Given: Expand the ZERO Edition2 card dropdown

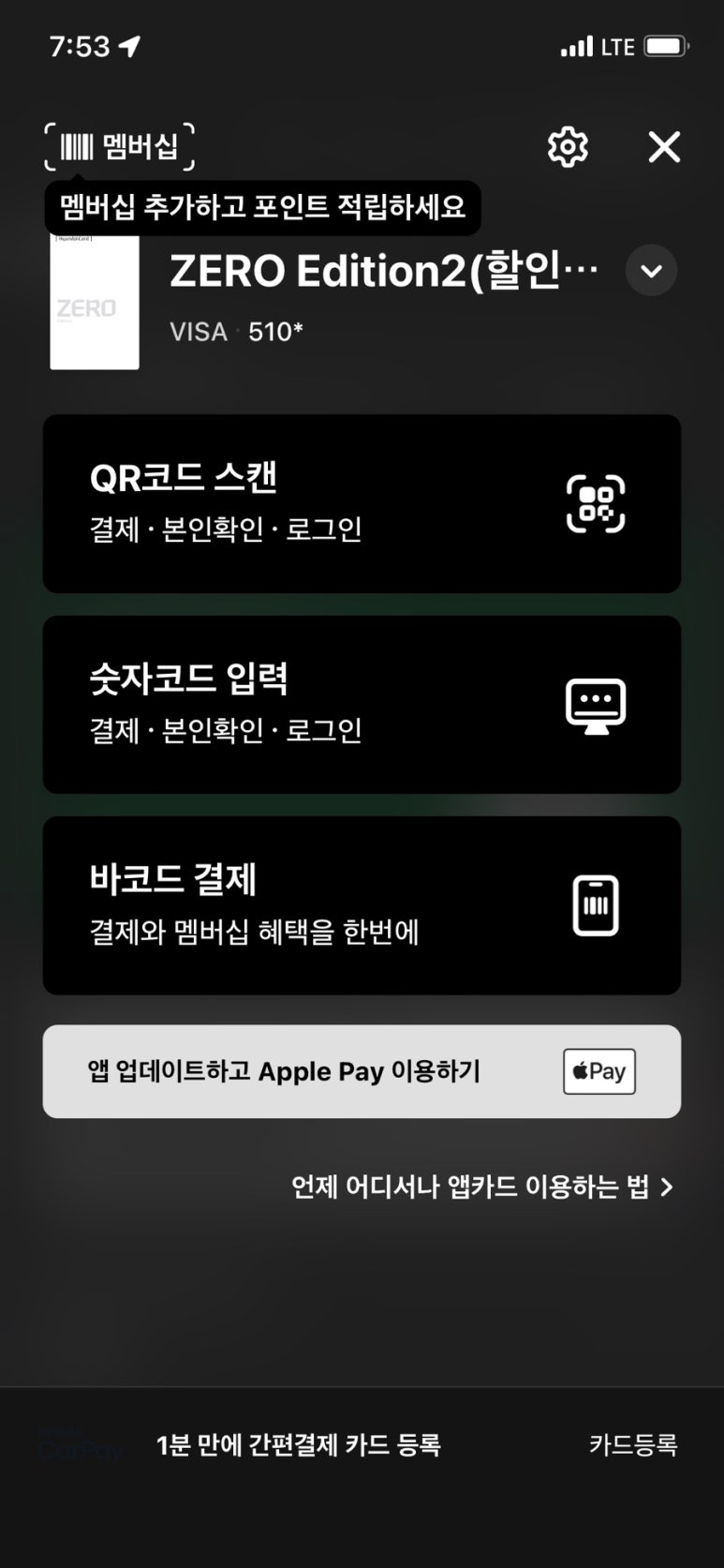Looking at the screenshot, I should click(x=651, y=271).
